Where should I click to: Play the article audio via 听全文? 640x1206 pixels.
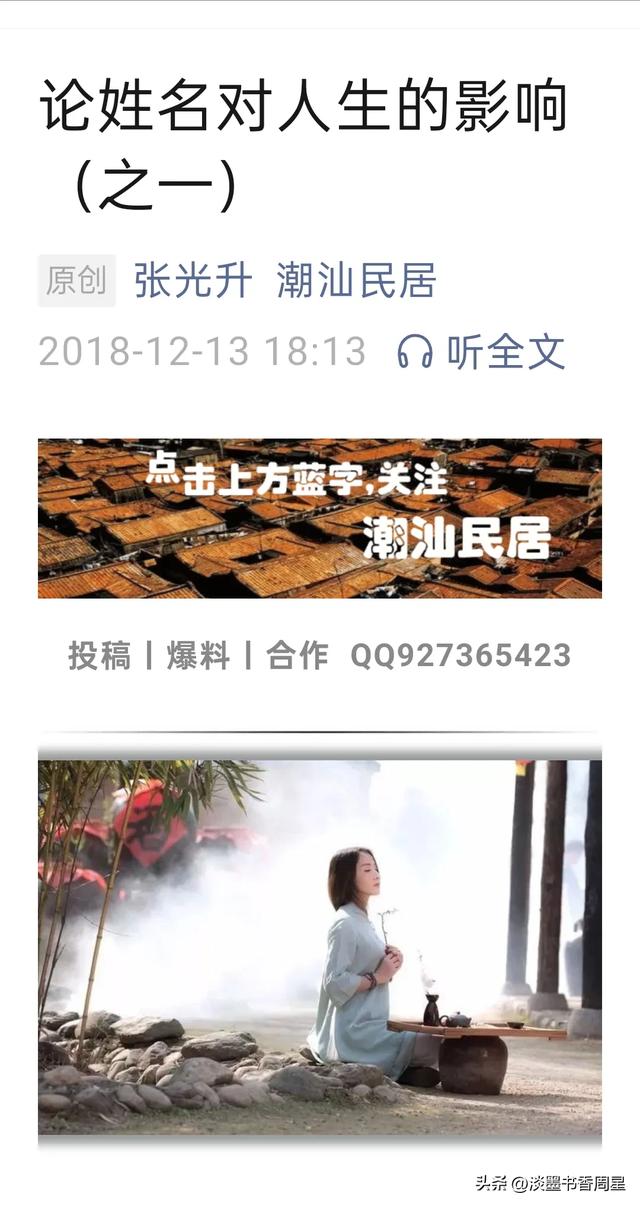coord(481,352)
